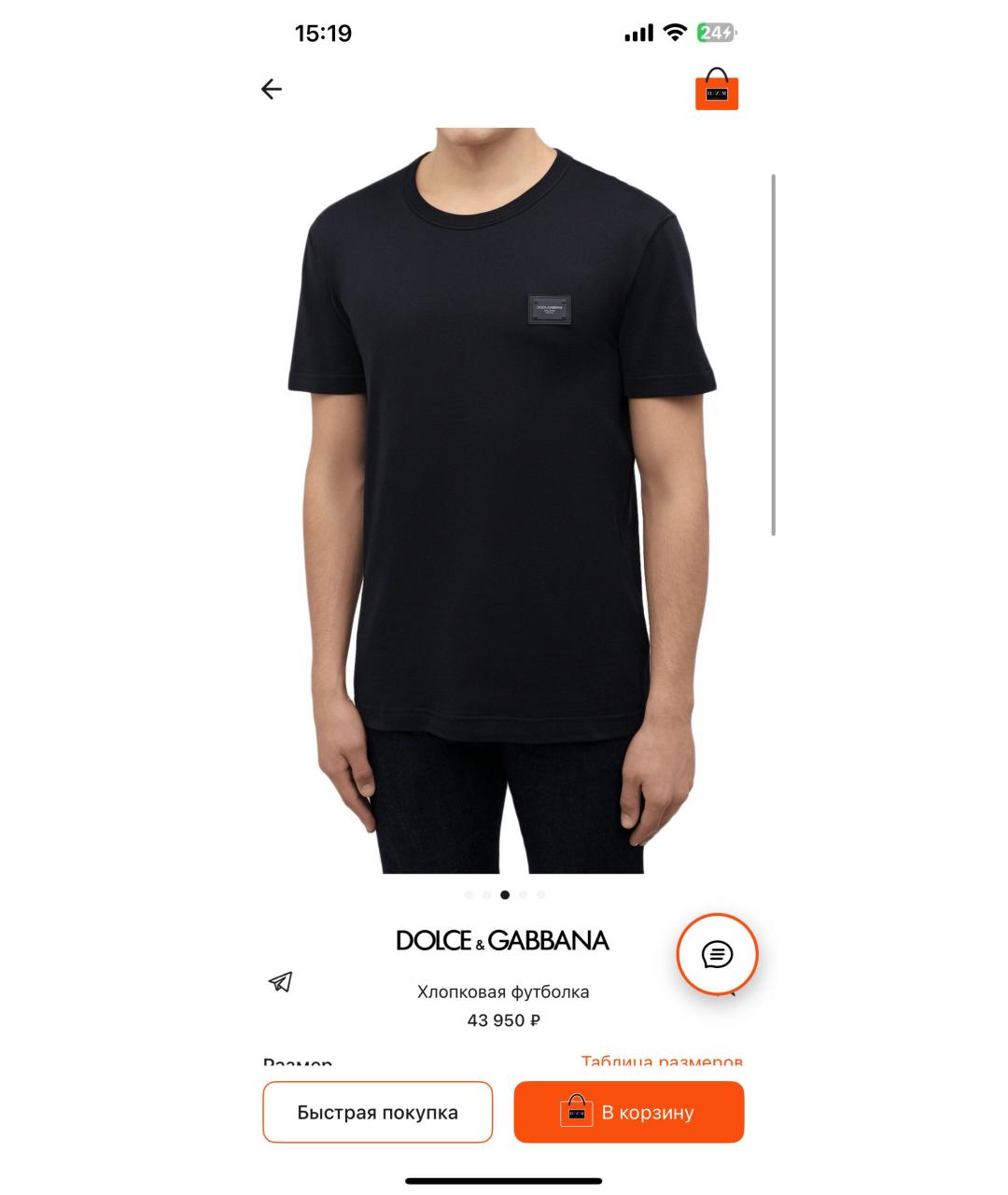
Task: Open Таблица размеров size chart link
Action: point(661,1062)
